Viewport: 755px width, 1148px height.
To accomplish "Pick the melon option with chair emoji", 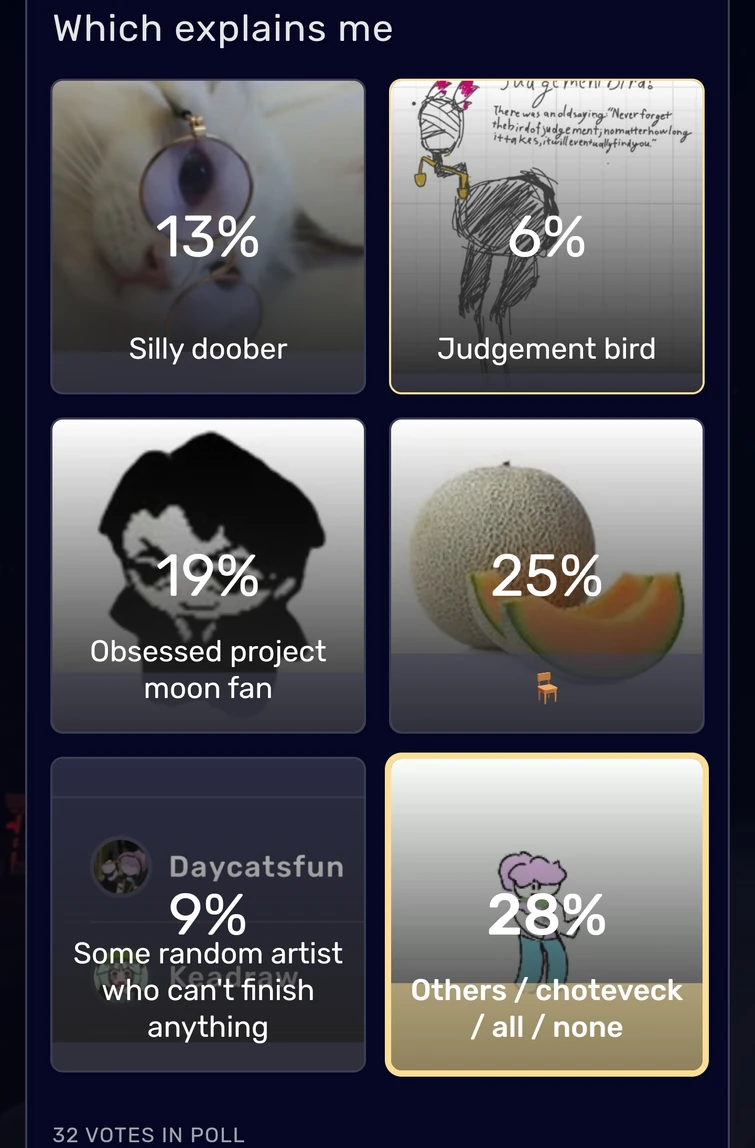I will 546,576.
